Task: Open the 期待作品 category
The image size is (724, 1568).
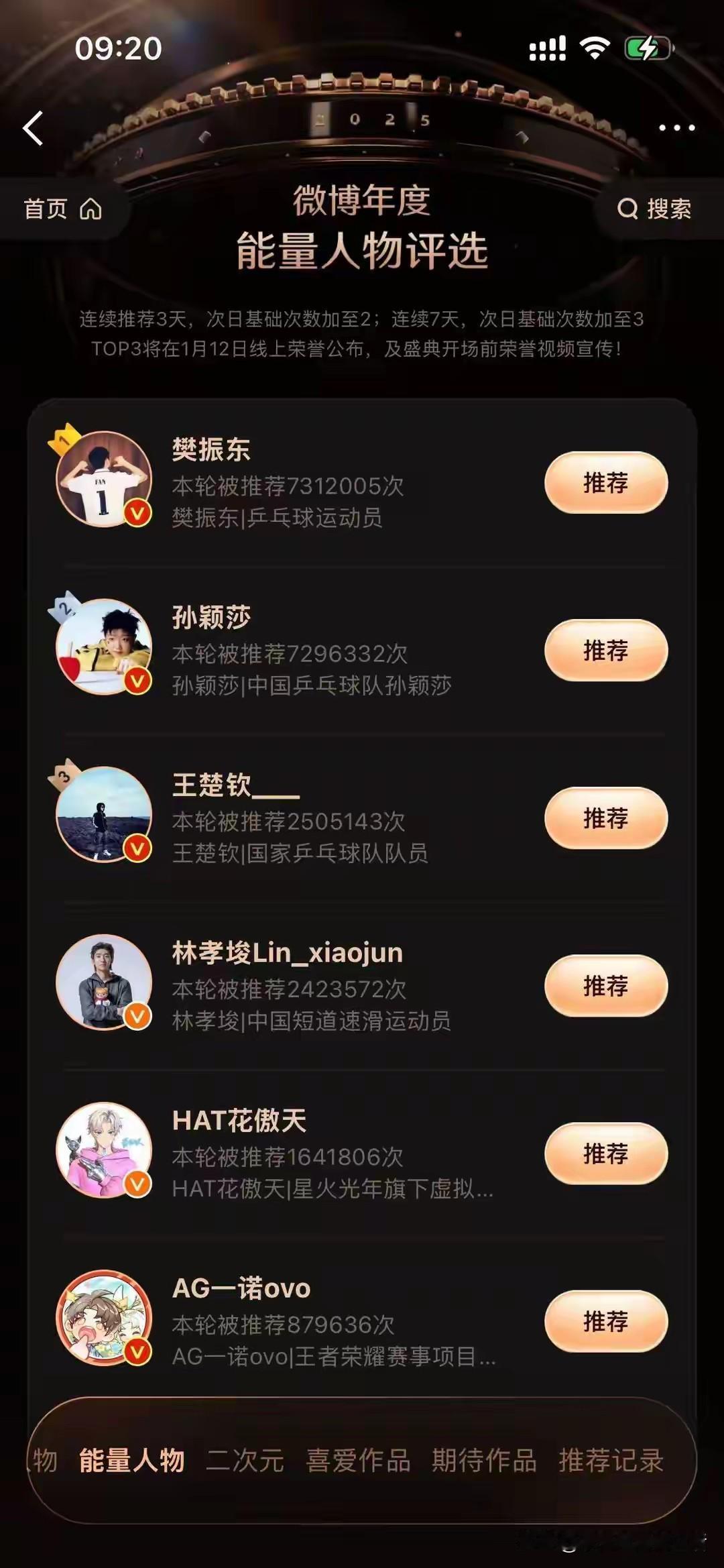Action: point(485,1460)
